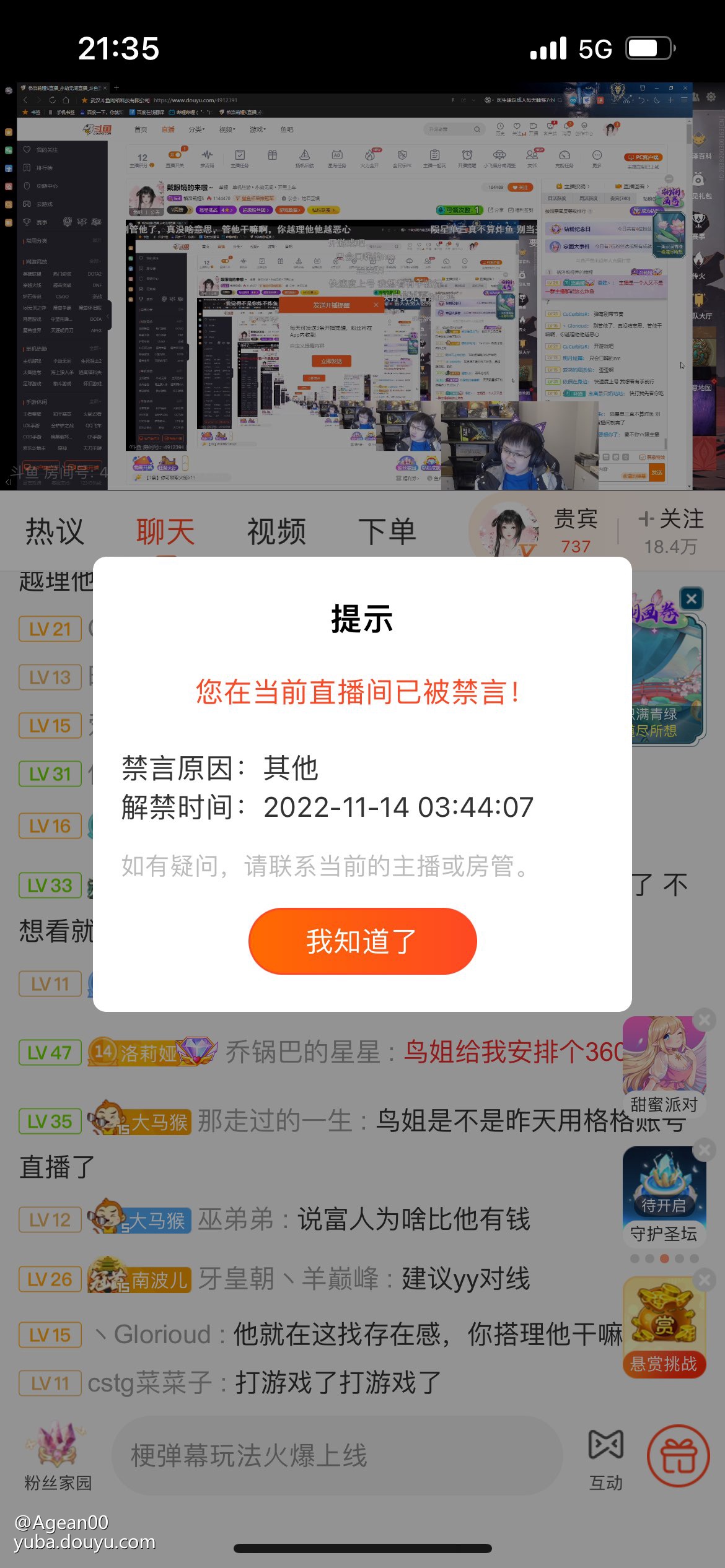725x1568 pixels.
Task: Open the gift panel
Action: [x=679, y=1456]
